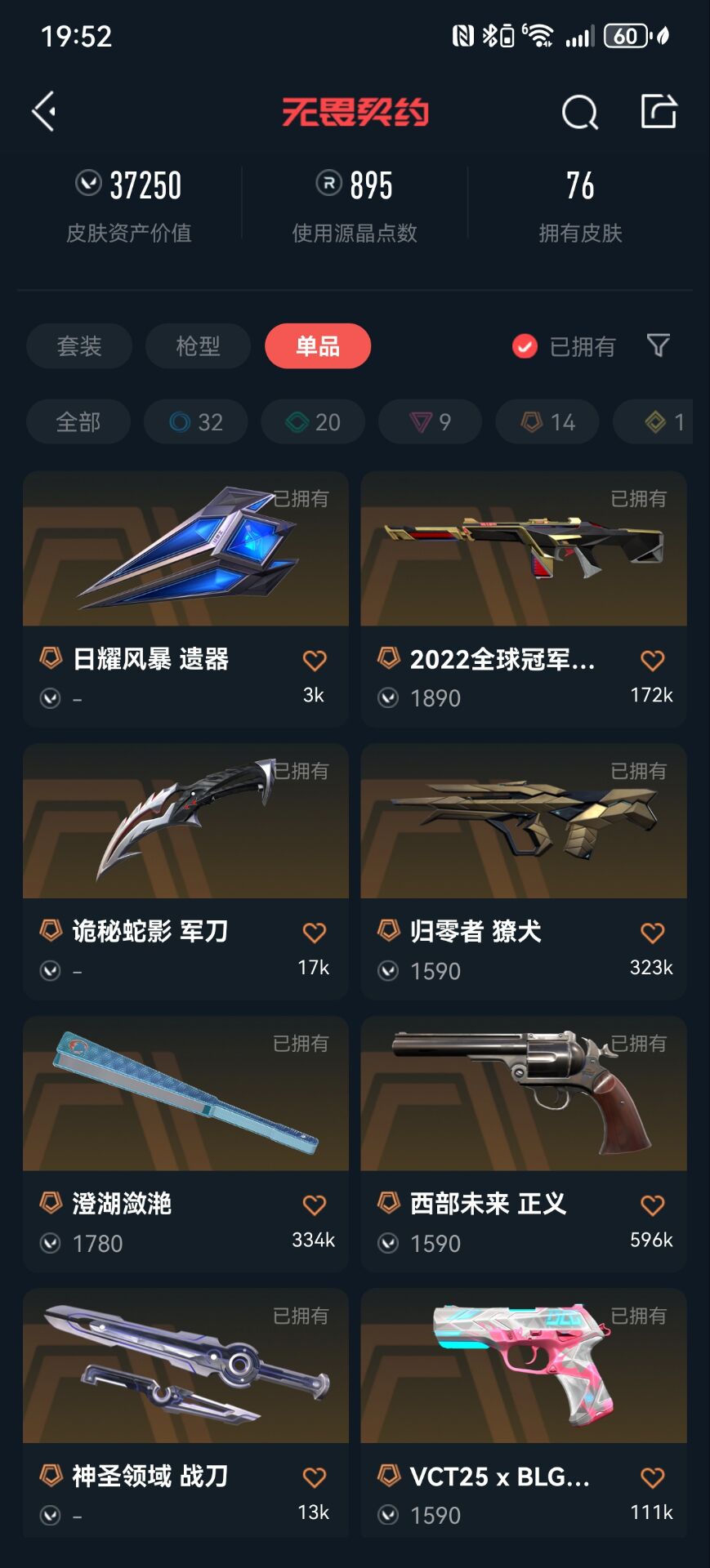Filter by the blue tier chip showing 32
The image size is (710, 1568).
[x=196, y=421]
